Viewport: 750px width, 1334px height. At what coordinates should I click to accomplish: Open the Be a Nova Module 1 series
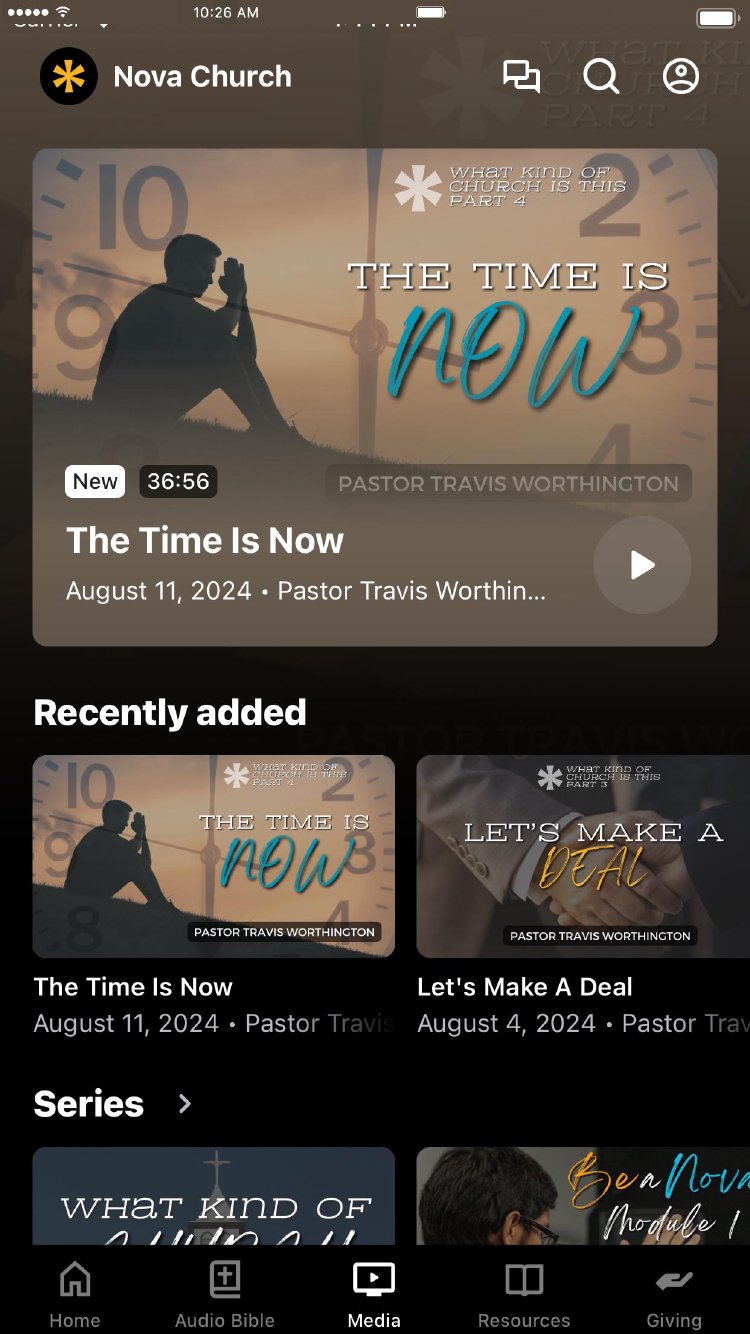pyautogui.click(x=583, y=1196)
